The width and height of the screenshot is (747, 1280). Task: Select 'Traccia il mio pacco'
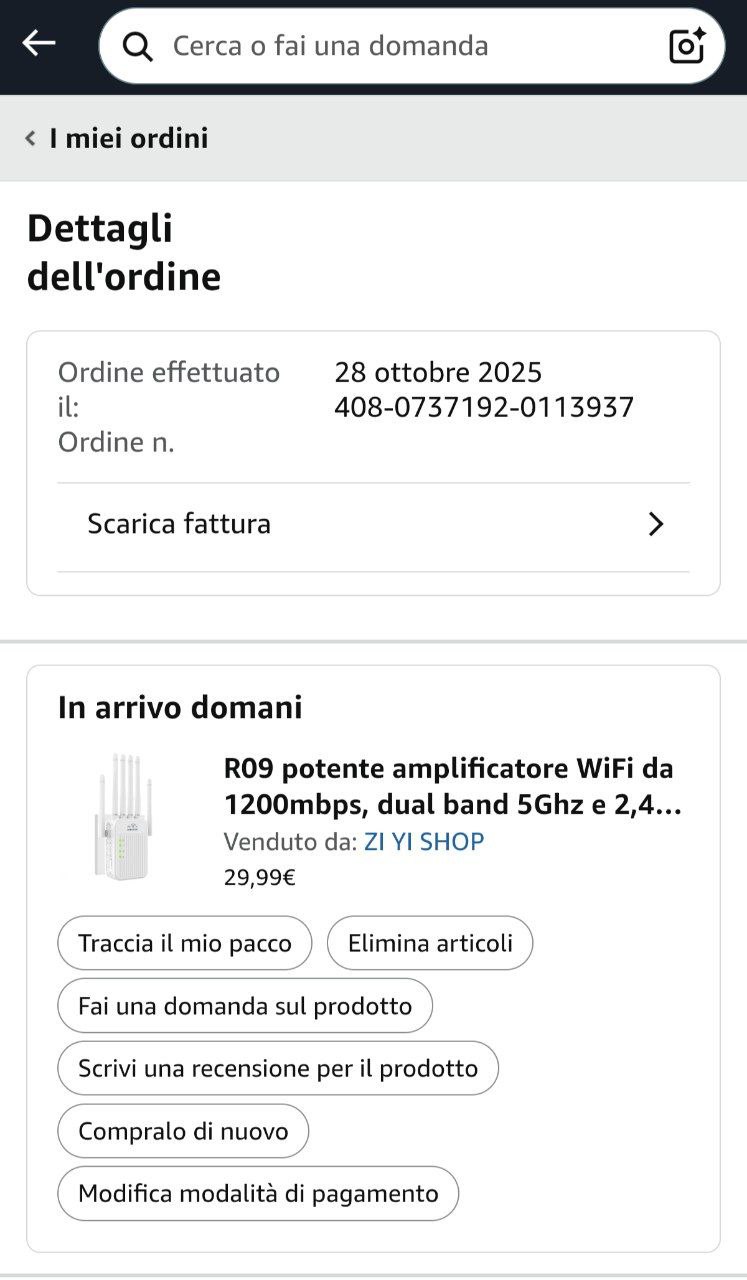185,943
